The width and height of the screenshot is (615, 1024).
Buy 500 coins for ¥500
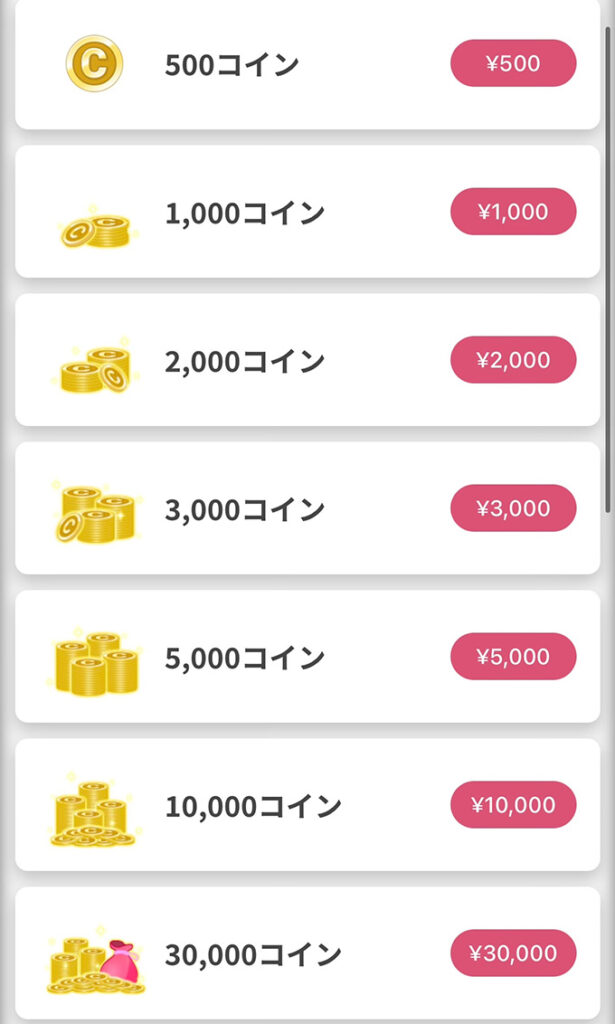513,64
